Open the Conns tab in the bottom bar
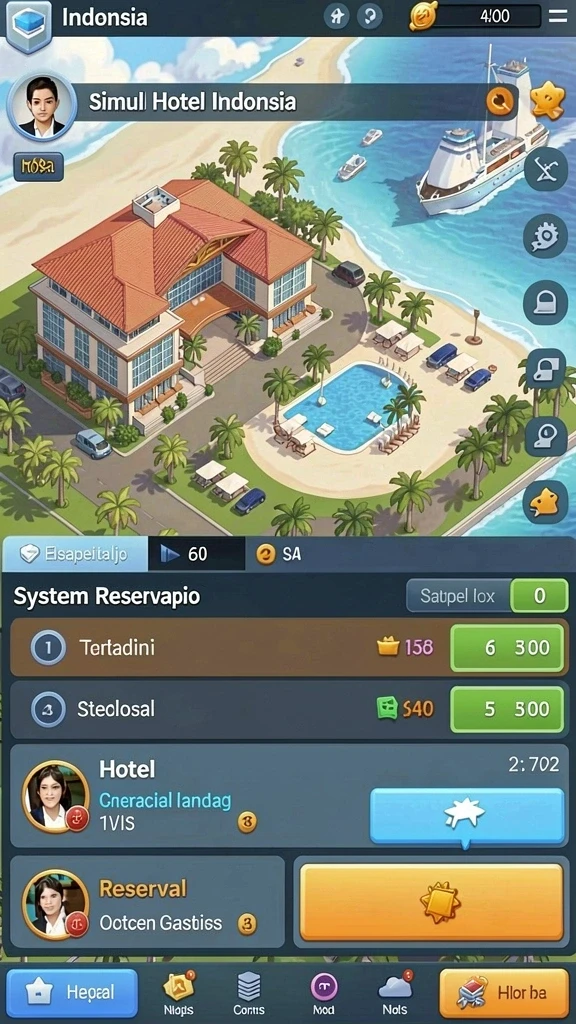The width and height of the screenshot is (576, 1024). click(x=249, y=994)
